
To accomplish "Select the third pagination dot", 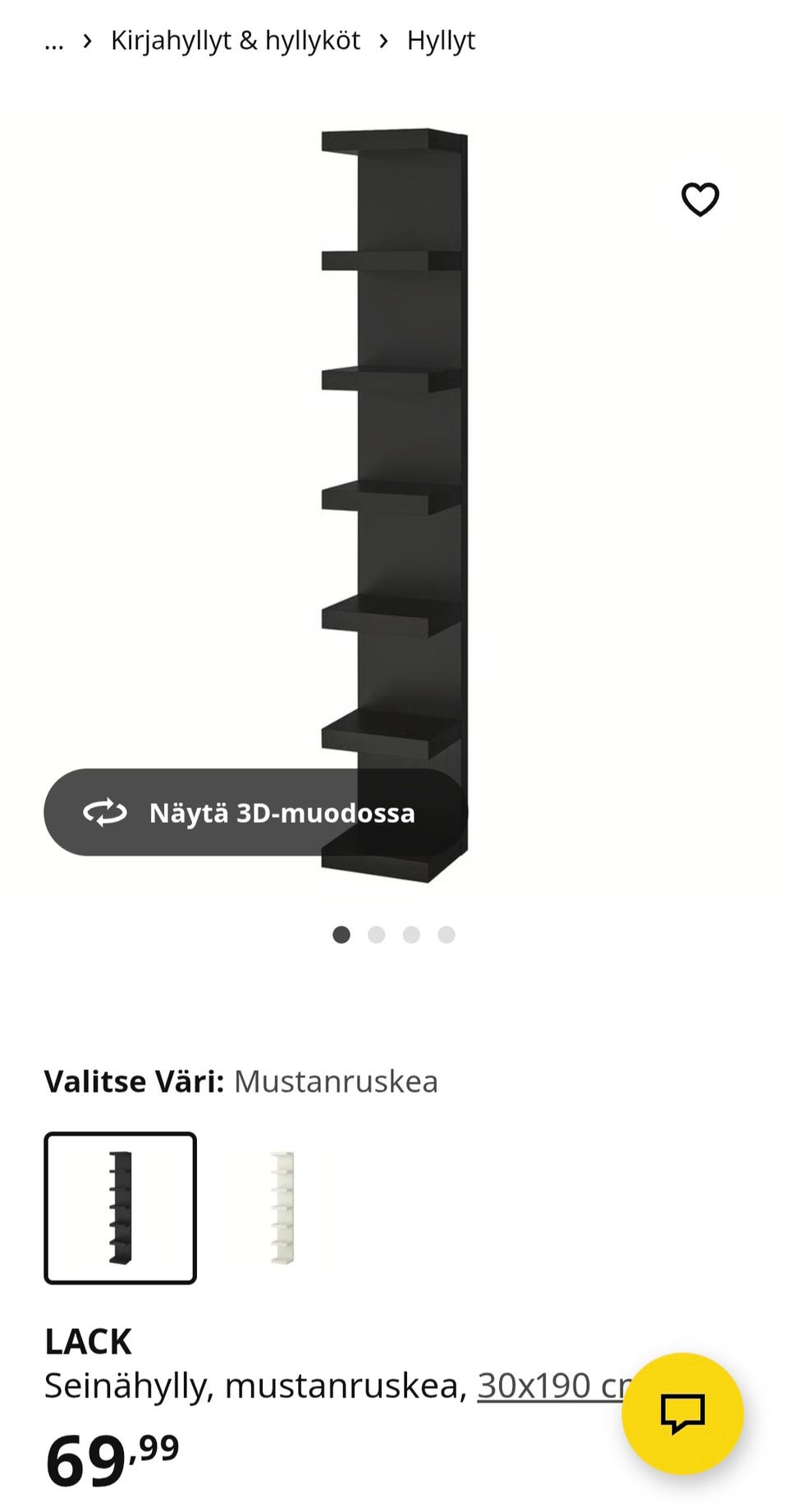I will tap(410, 934).
